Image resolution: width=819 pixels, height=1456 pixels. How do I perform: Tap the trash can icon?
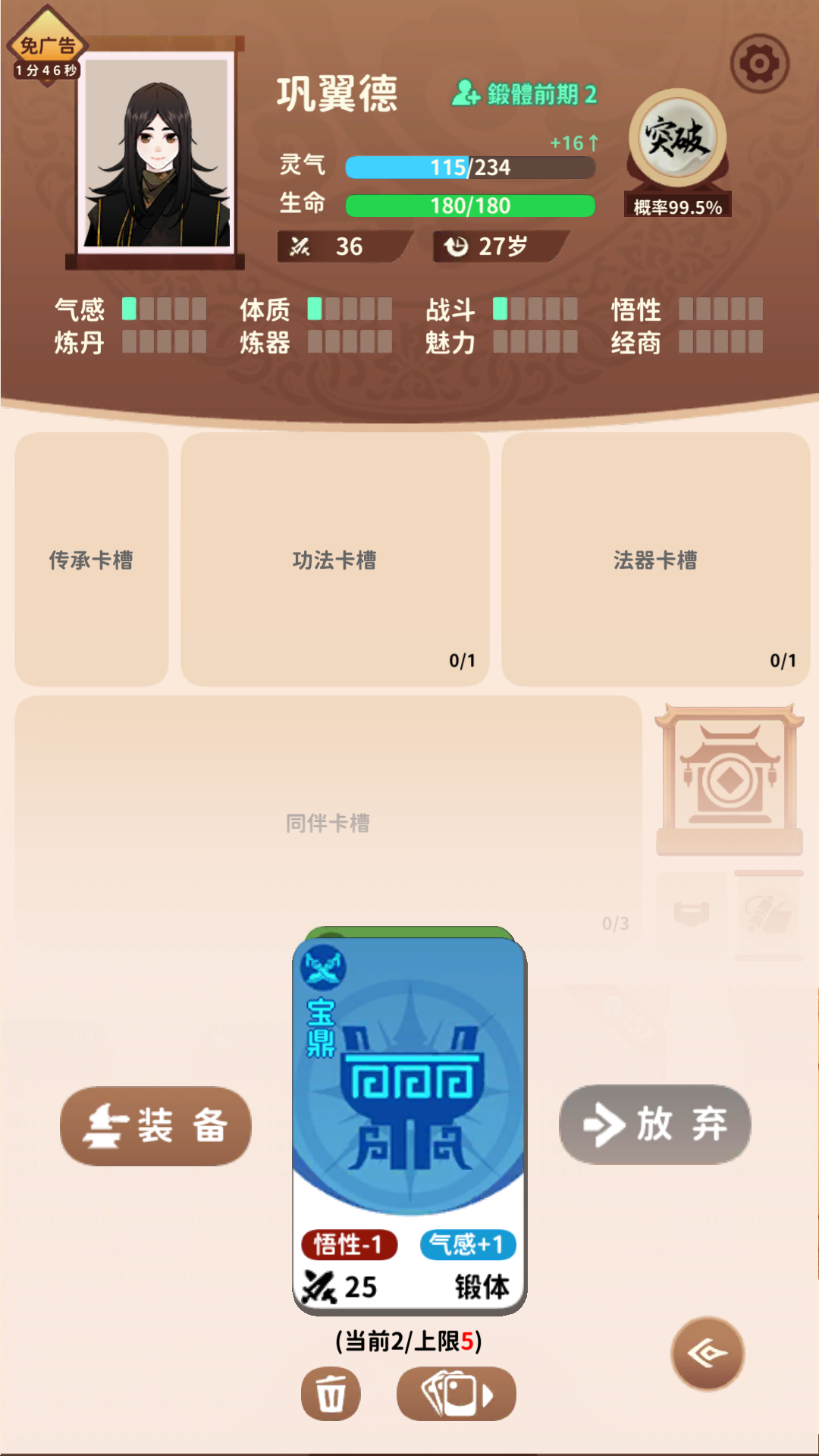331,1394
